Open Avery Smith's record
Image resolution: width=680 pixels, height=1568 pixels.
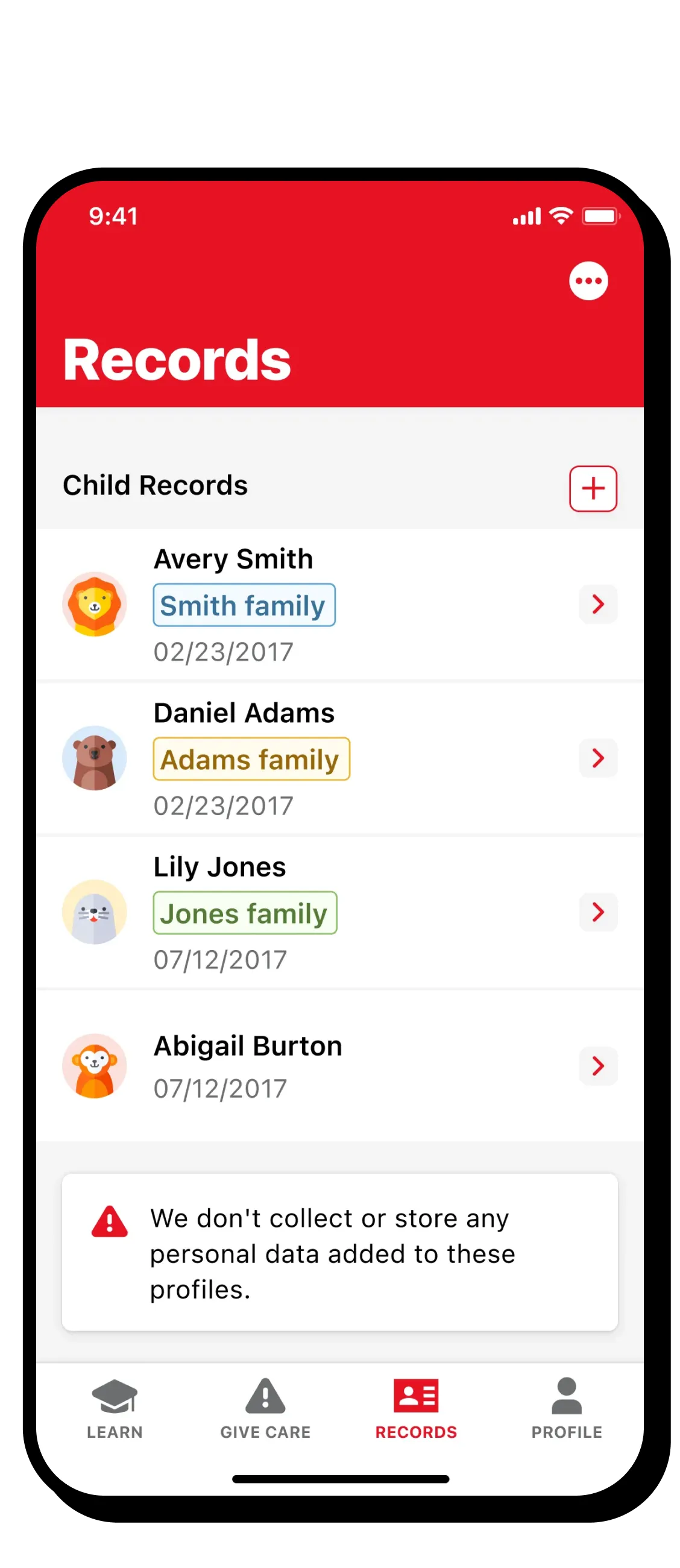pyautogui.click(x=597, y=604)
